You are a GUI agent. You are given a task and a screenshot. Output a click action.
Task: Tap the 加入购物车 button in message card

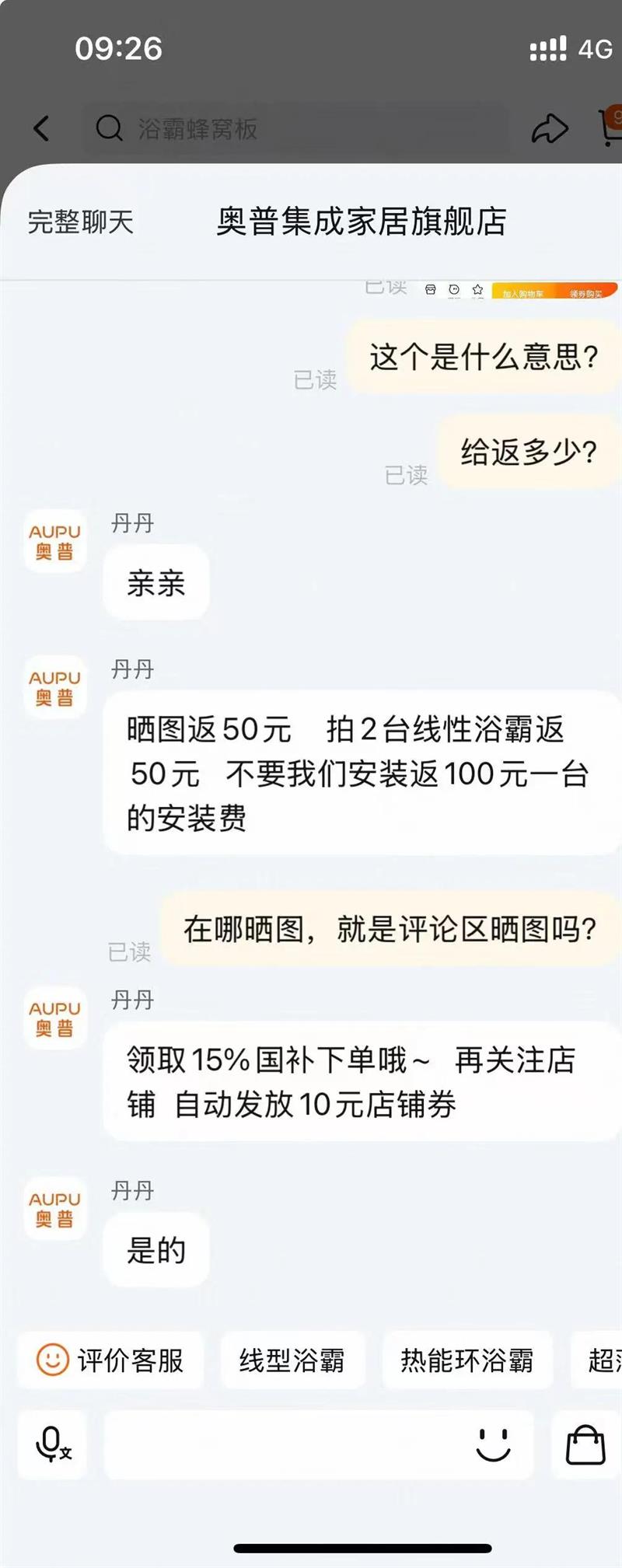(x=522, y=293)
